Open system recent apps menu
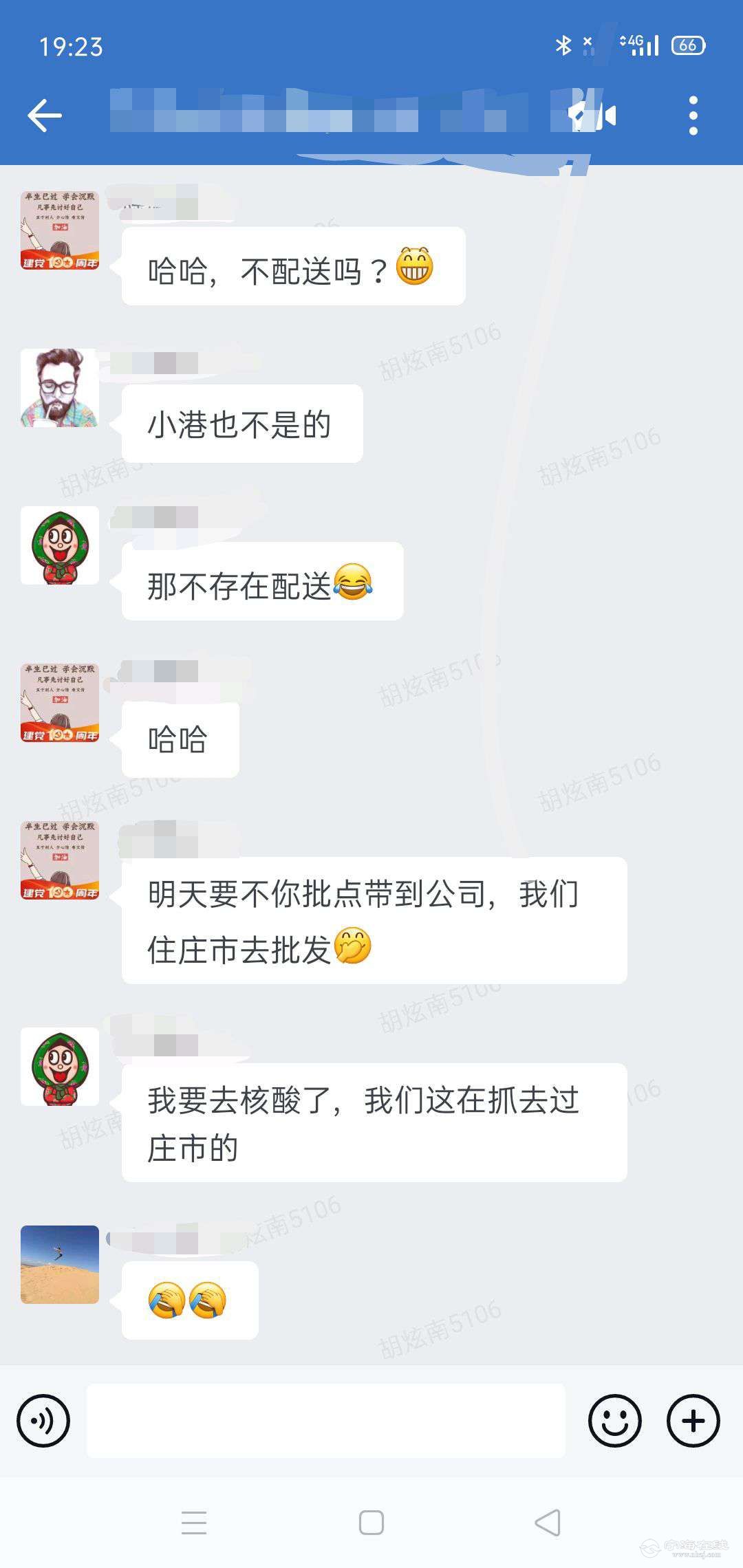The image size is (743, 1568). click(194, 1523)
